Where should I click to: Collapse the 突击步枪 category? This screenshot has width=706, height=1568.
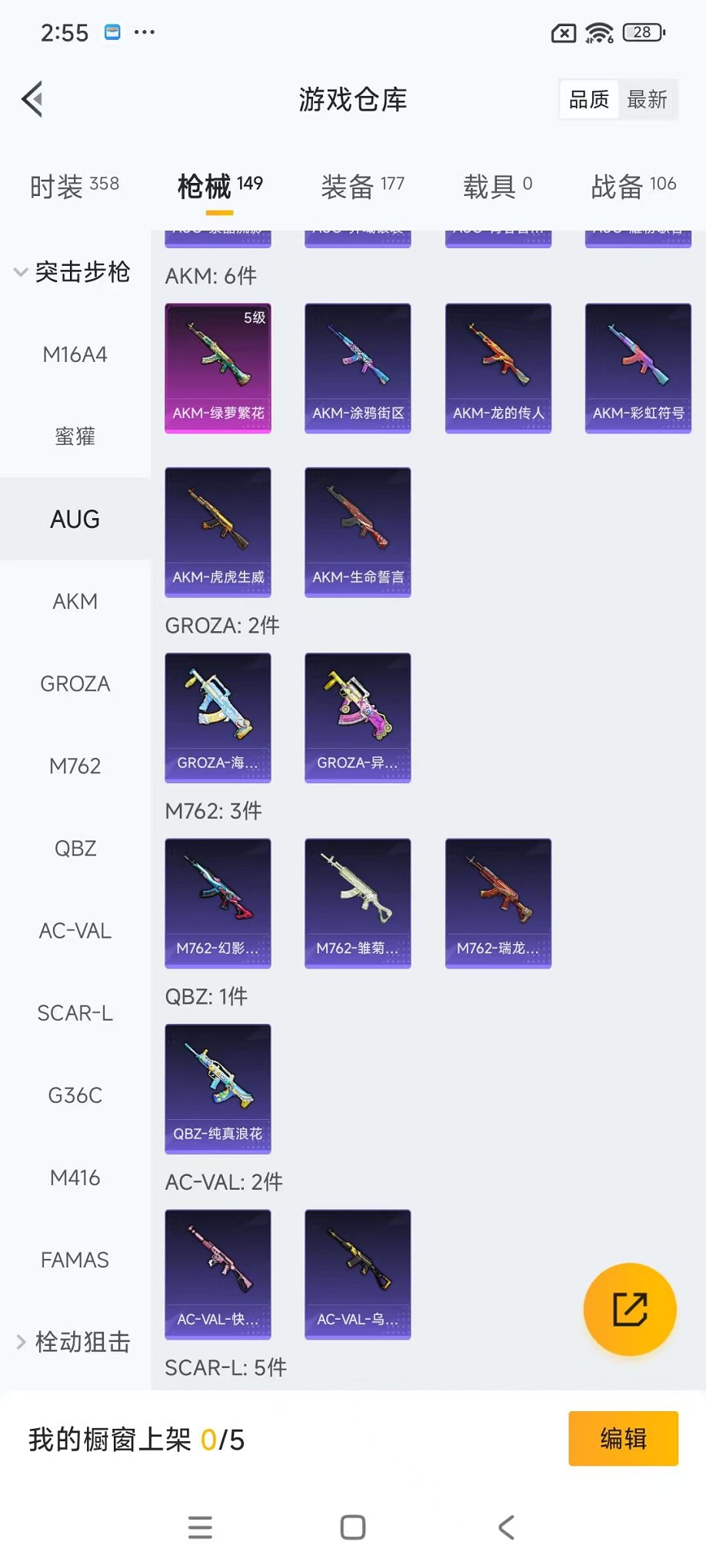coord(73,272)
